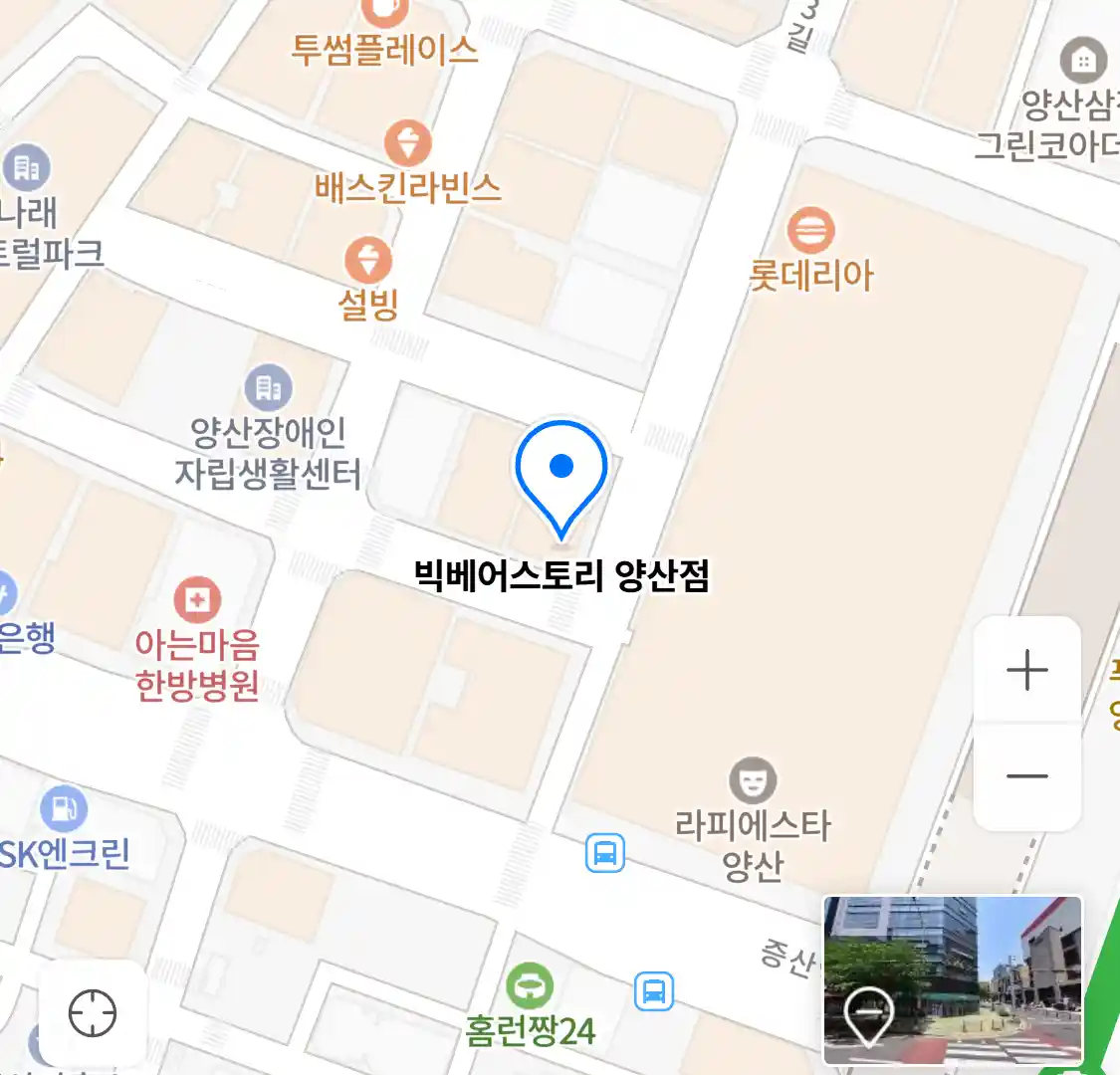The width and height of the screenshot is (1120, 1075).
Task: Open the 투썸플레이스 cafe marker
Action: (x=384, y=12)
